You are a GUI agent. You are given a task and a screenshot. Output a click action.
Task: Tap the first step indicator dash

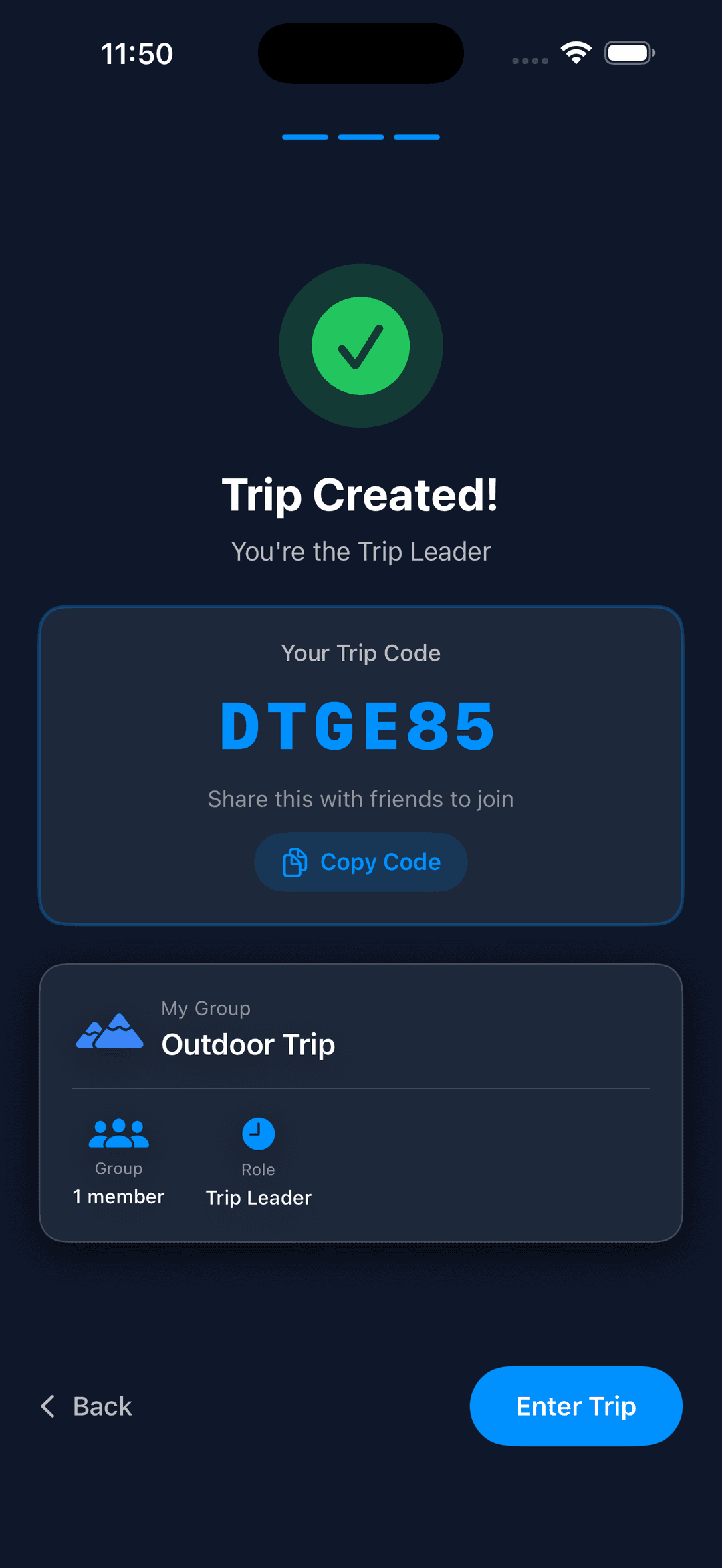(306, 136)
